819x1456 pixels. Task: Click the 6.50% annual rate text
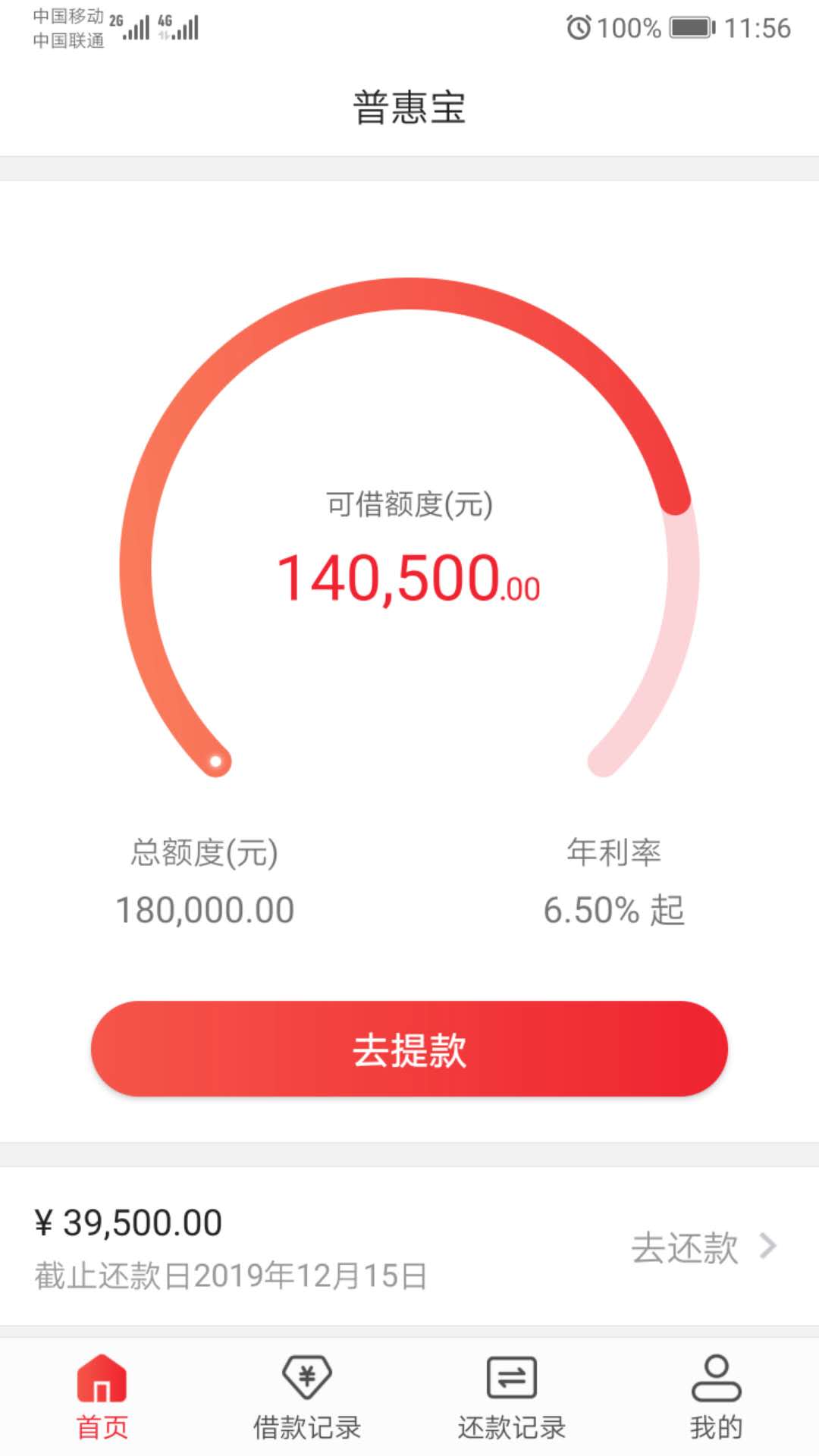tap(614, 910)
